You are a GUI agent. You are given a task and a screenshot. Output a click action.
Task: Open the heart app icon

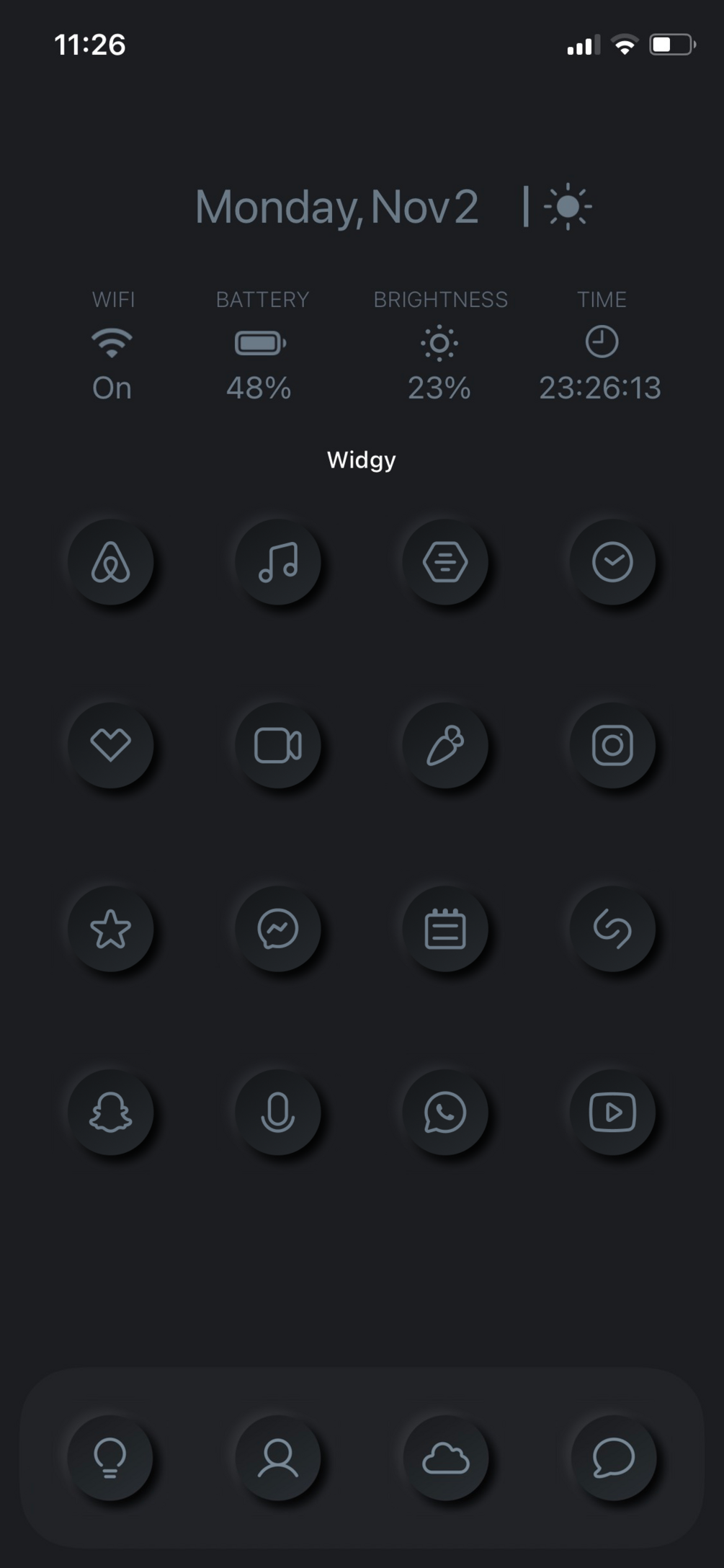(110, 744)
